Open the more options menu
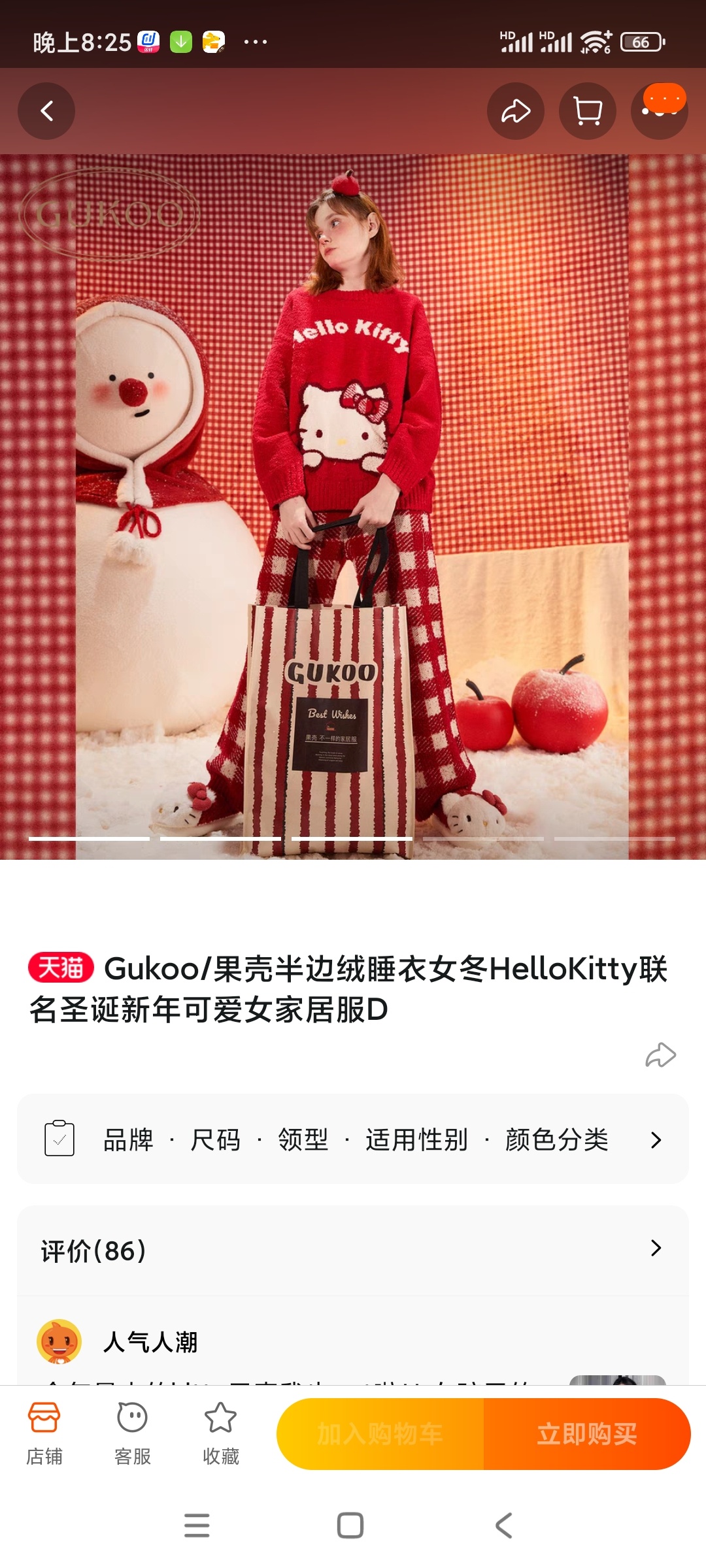 coord(659,112)
